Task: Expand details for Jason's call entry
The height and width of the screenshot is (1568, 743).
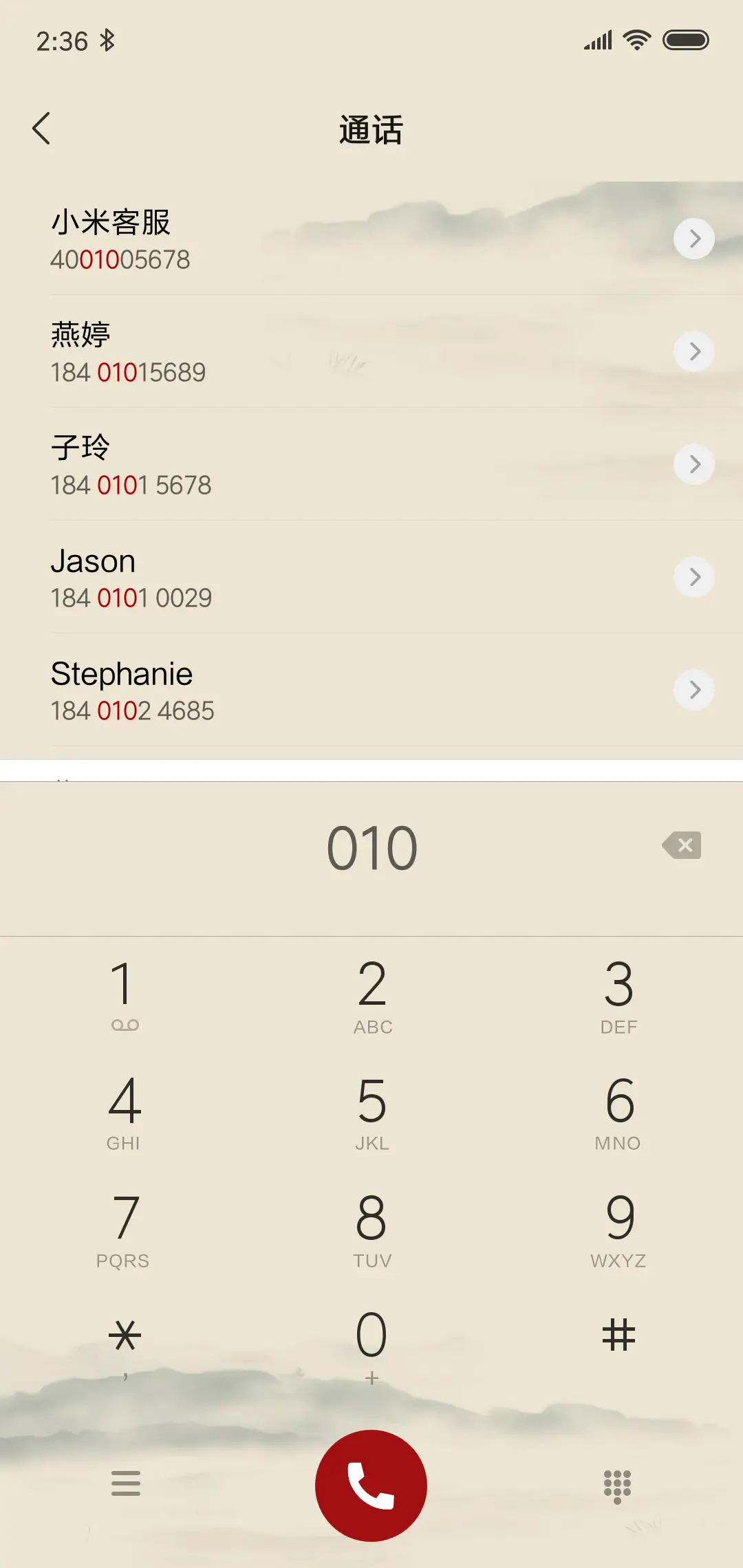Action: coord(694,577)
